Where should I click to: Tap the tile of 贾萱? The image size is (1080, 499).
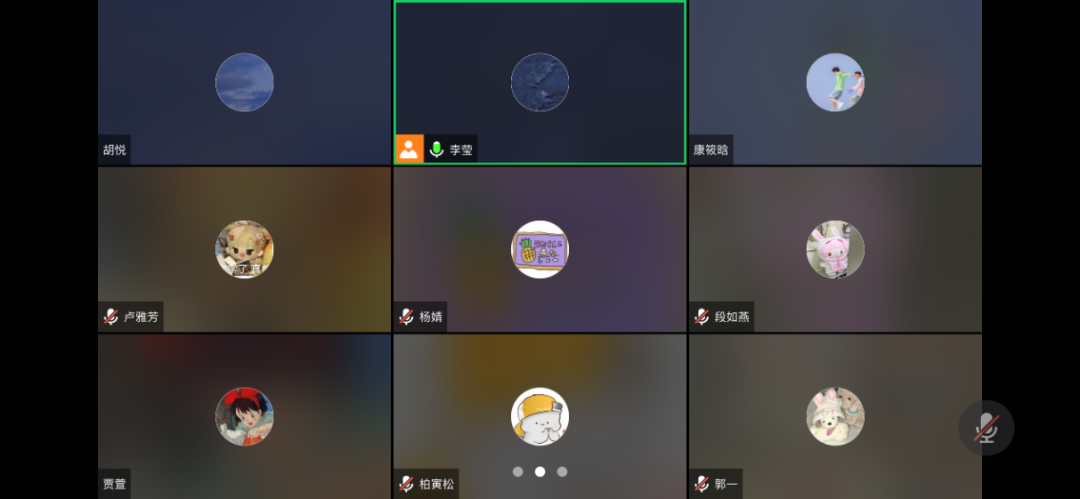pos(244,417)
